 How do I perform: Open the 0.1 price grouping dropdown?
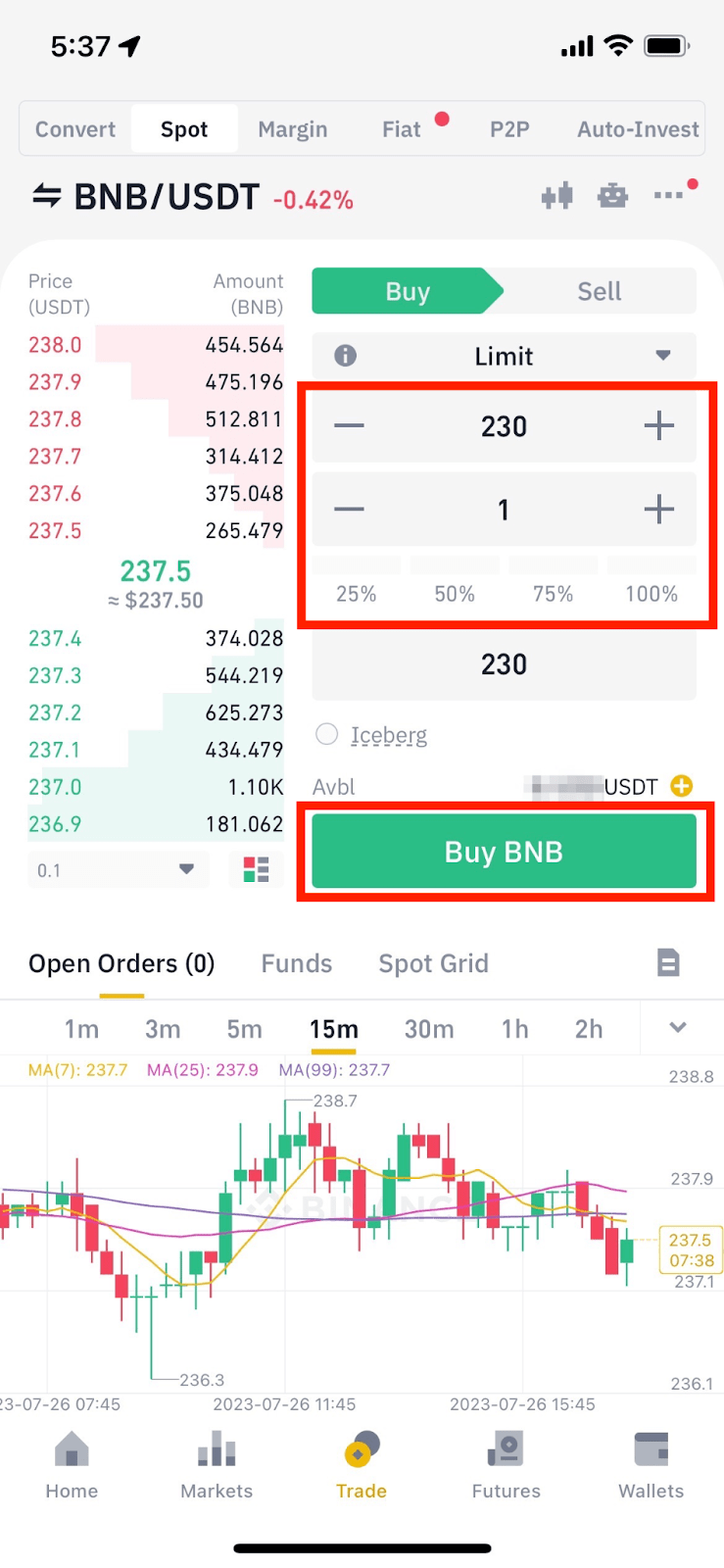pos(118,870)
